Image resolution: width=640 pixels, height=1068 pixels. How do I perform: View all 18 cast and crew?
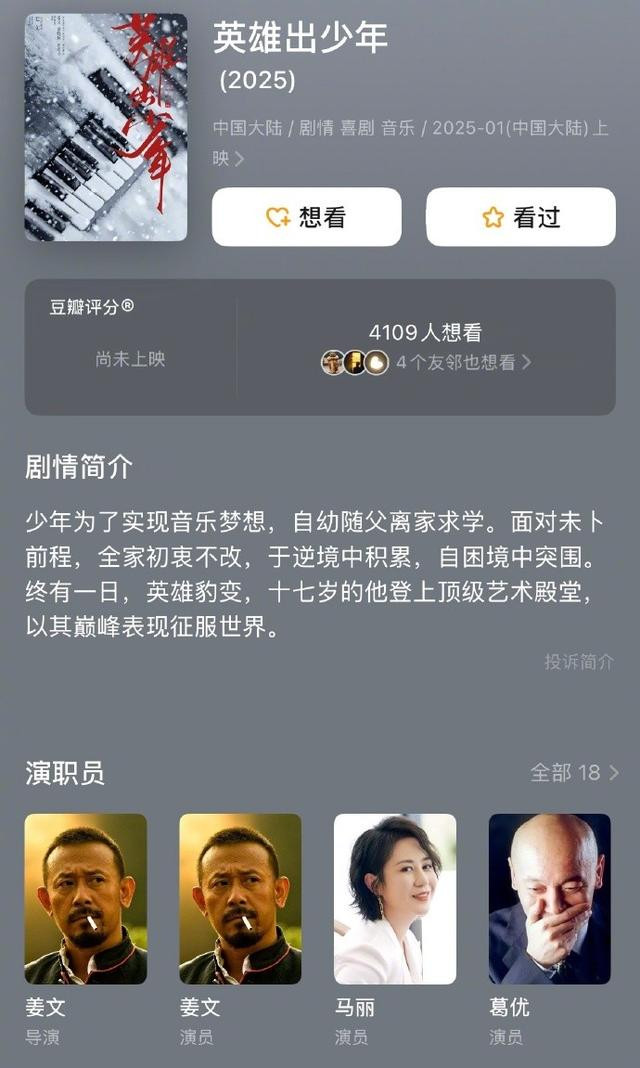574,772
